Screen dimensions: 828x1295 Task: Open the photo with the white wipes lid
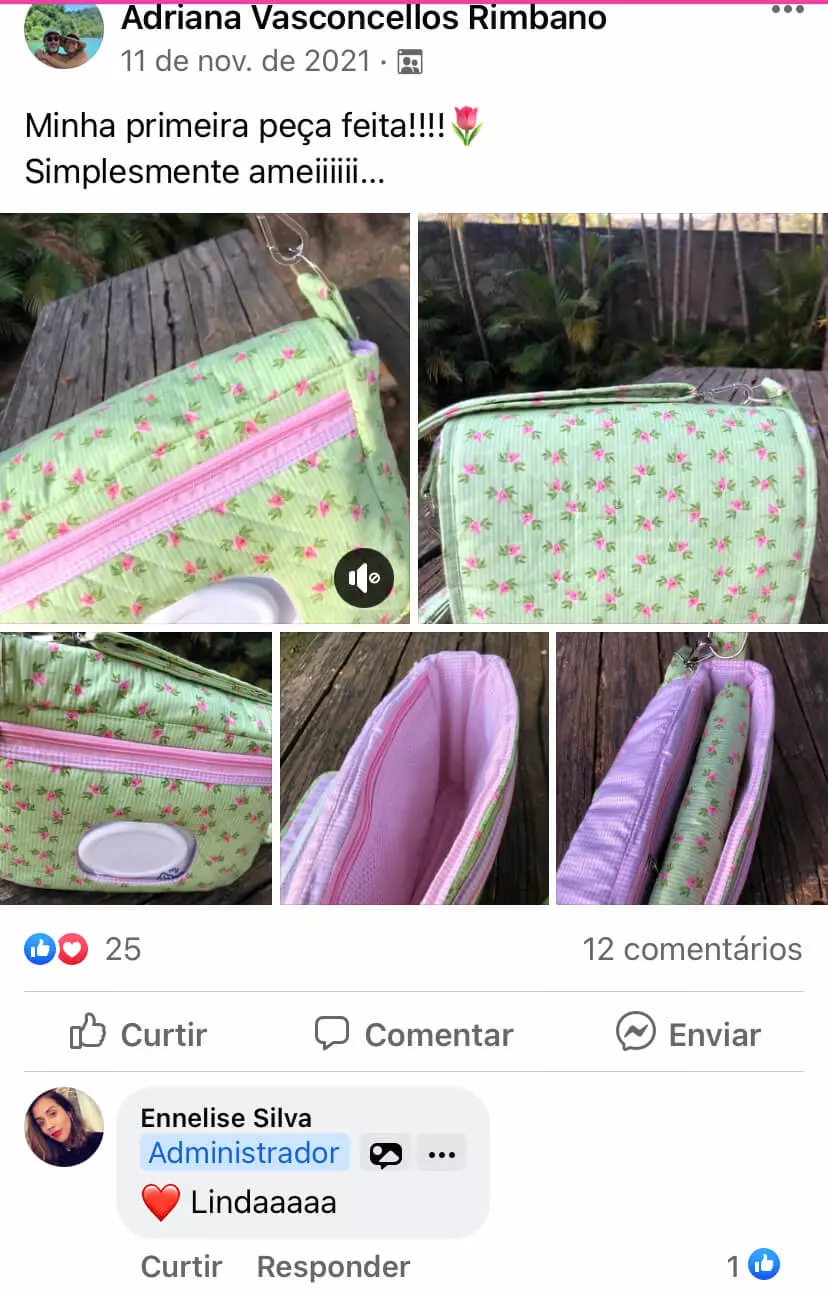pos(136,768)
